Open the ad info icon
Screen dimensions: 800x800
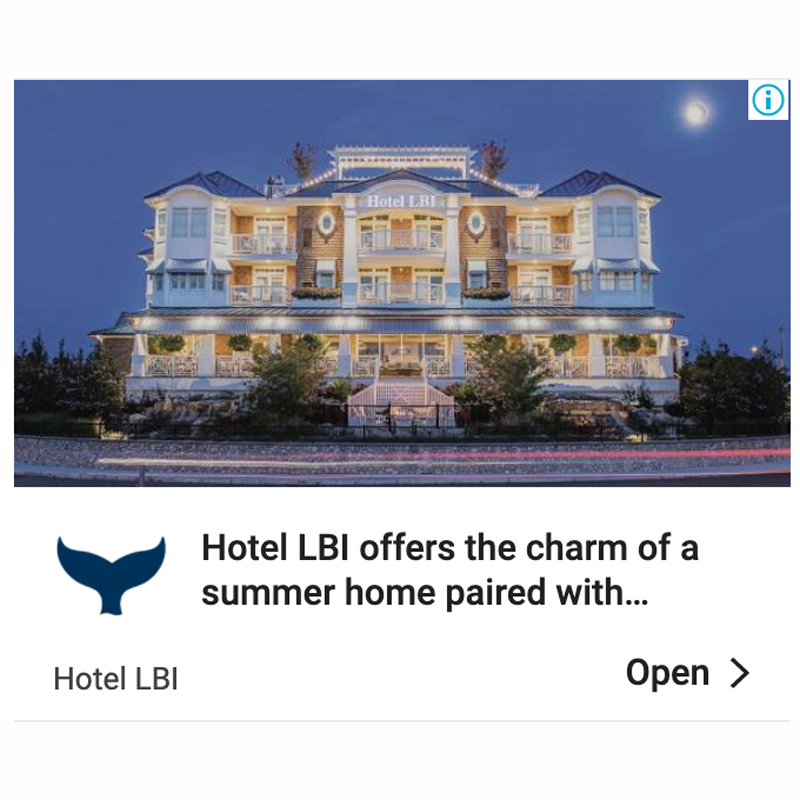coord(768,100)
